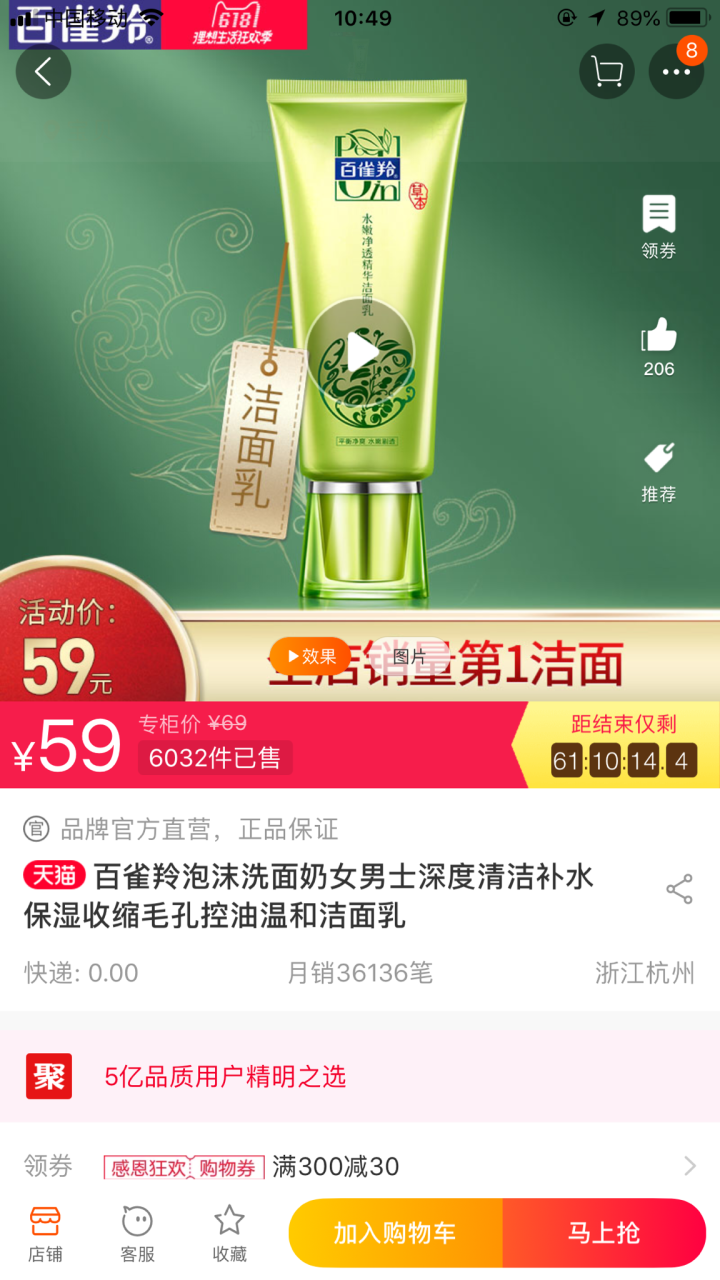Like the product with the thumbs-up
Screen dimensions: 720x1280
click(658, 346)
